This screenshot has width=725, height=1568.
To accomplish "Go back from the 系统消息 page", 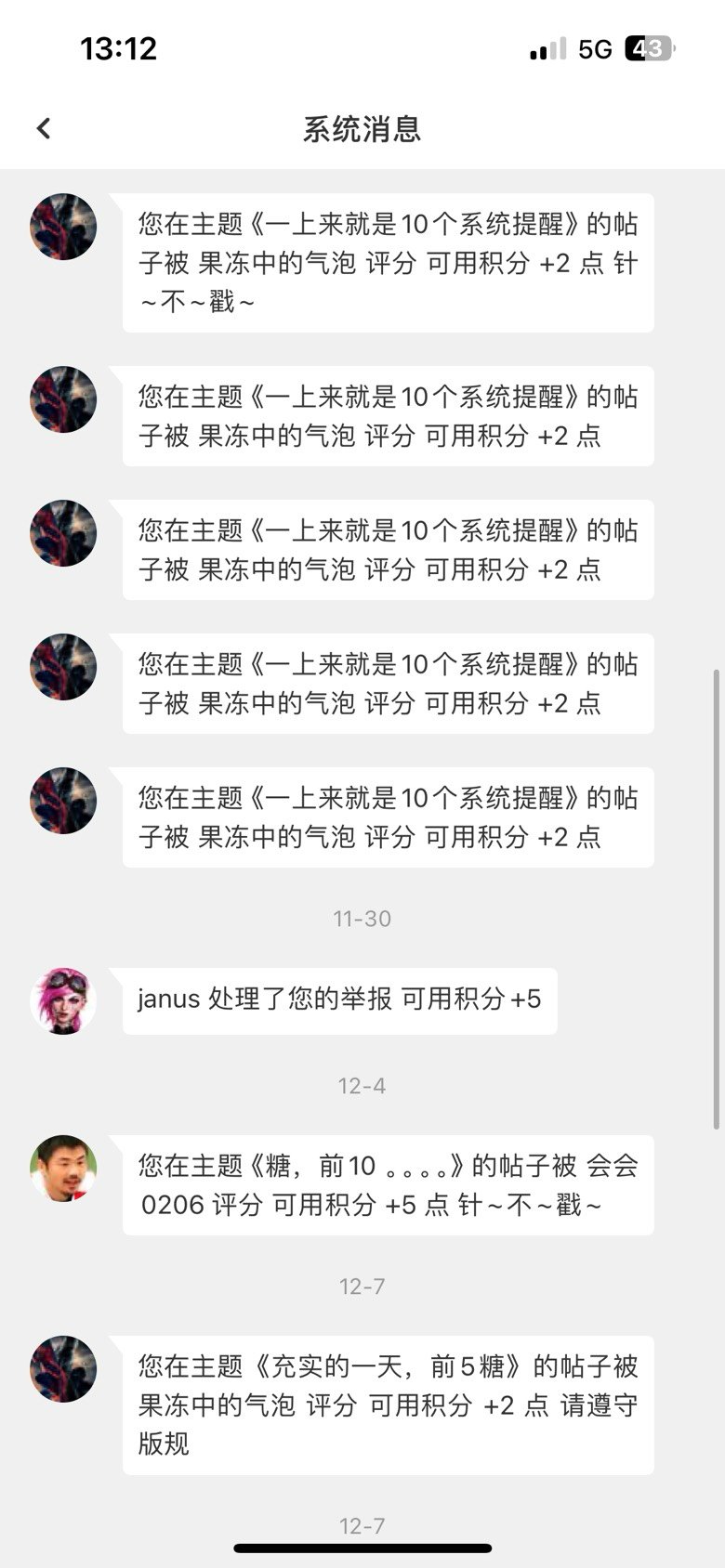I will [44, 128].
